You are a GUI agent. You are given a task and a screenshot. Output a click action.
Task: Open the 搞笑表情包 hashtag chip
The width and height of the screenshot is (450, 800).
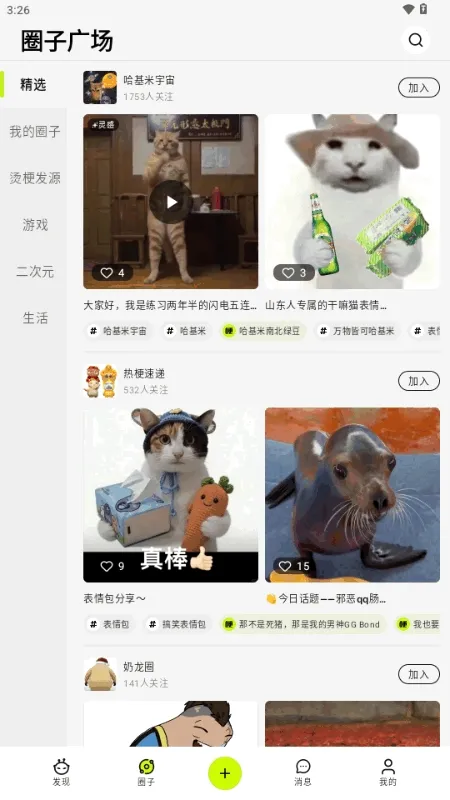pyautogui.click(x=178, y=624)
